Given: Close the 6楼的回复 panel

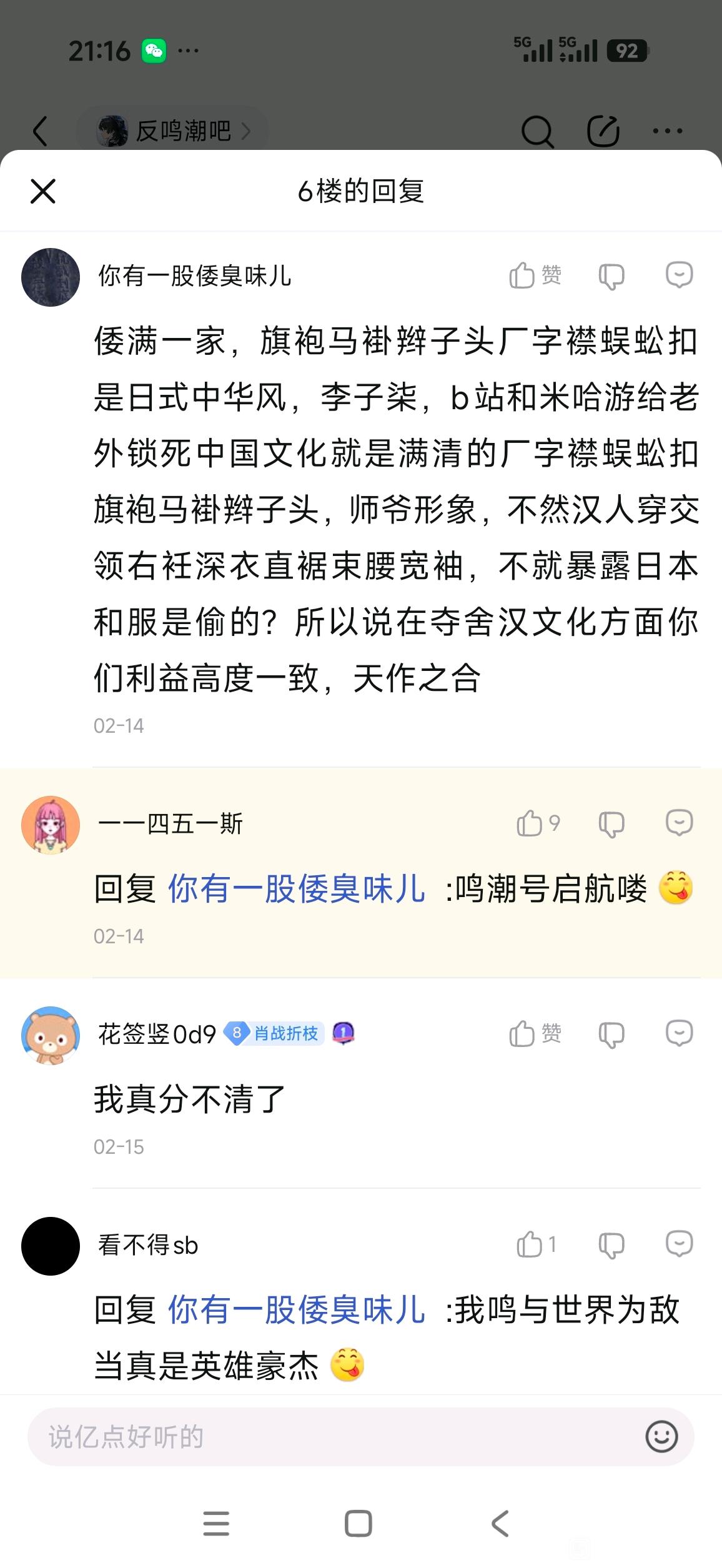Looking at the screenshot, I should [43, 191].
